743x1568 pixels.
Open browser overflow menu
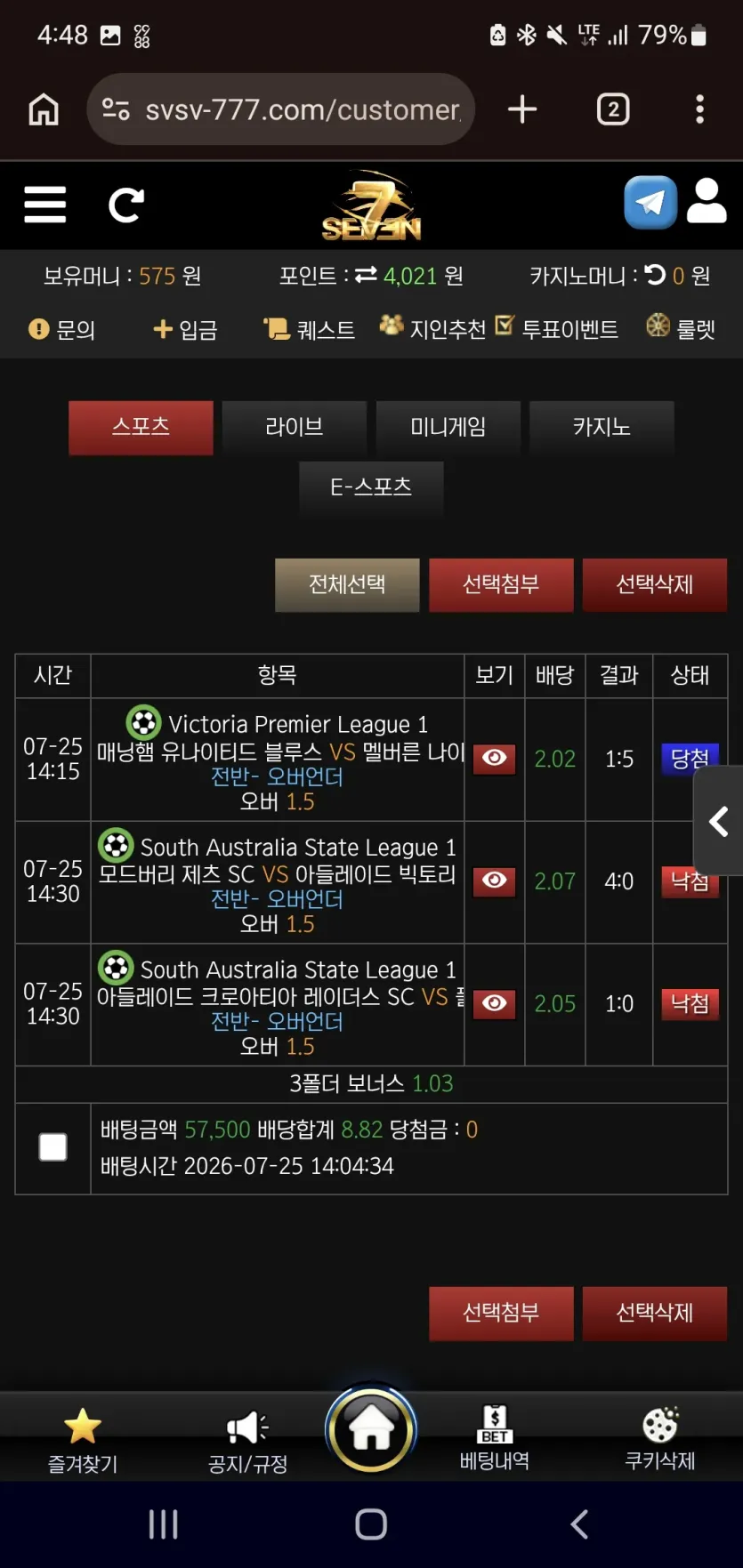pos(700,109)
